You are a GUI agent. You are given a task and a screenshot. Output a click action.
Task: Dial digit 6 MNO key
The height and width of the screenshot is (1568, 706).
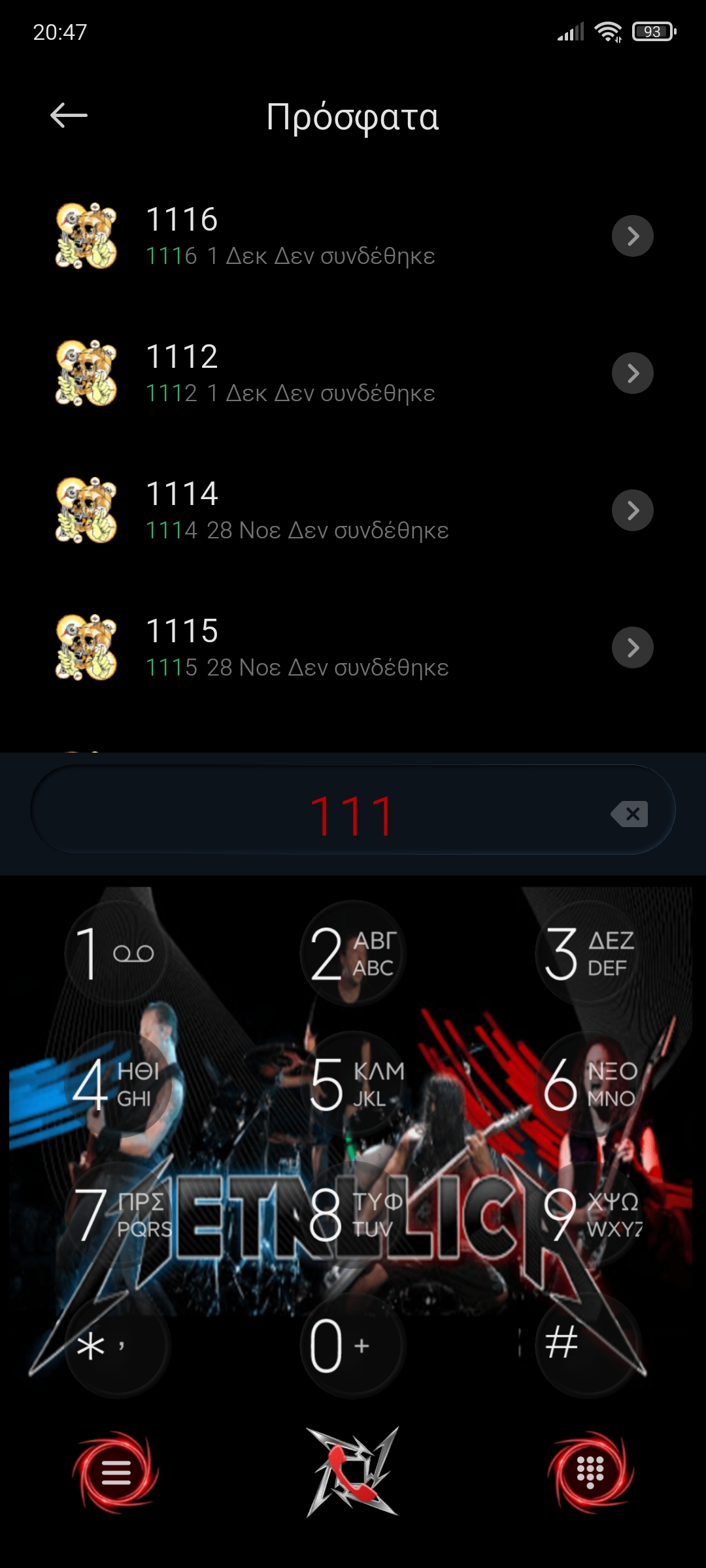pos(588,1085)
